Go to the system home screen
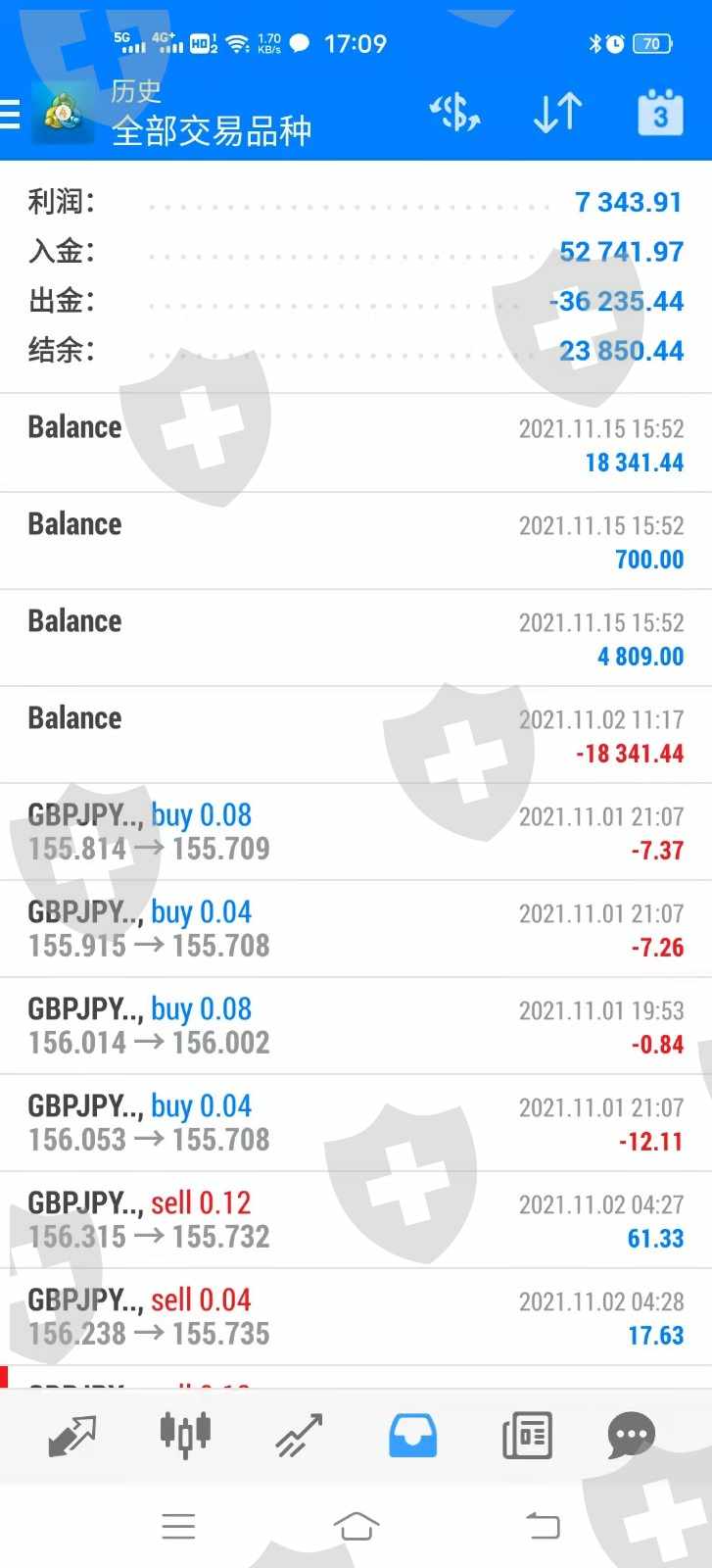This screenshot has width=712, height=1568. tap(356, 1526)
